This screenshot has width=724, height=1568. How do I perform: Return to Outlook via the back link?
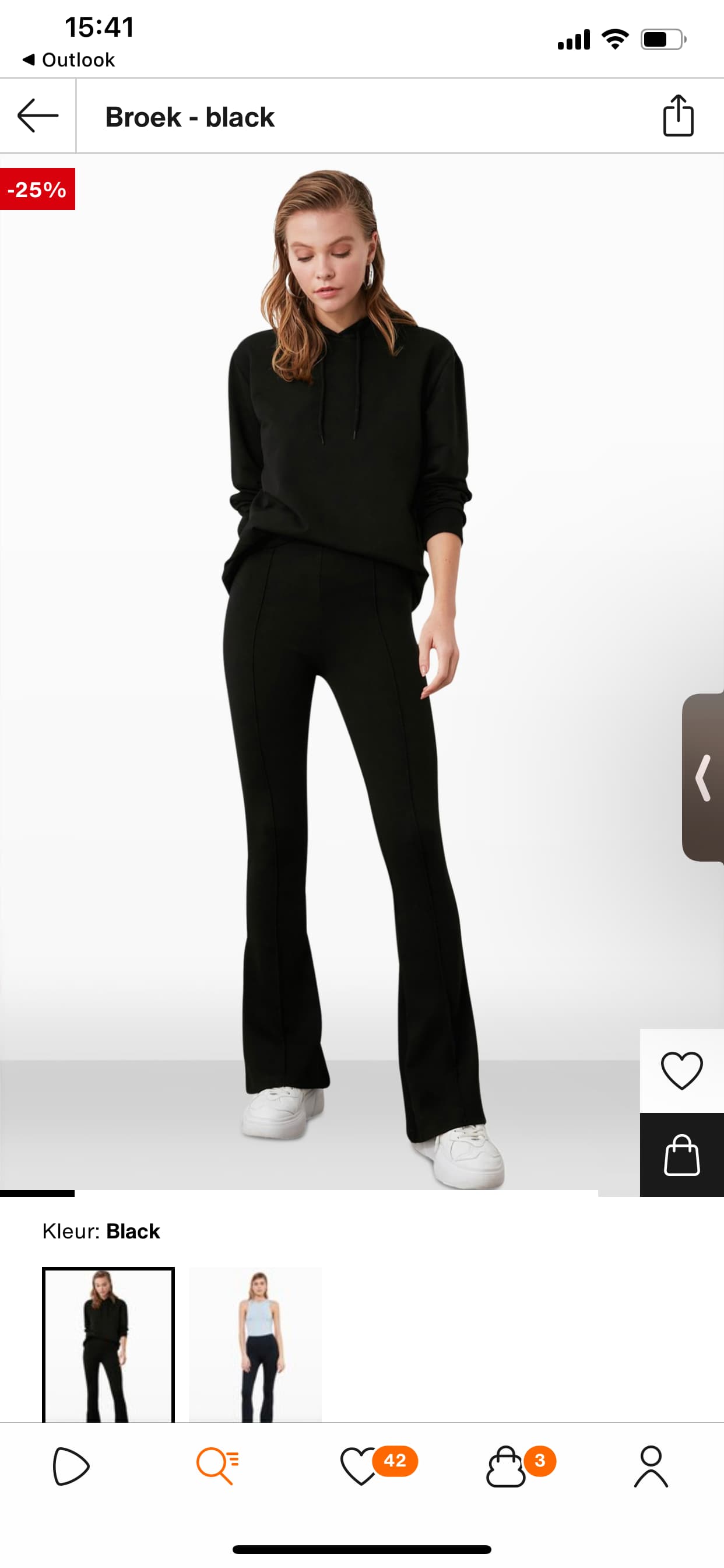[68, 60]
